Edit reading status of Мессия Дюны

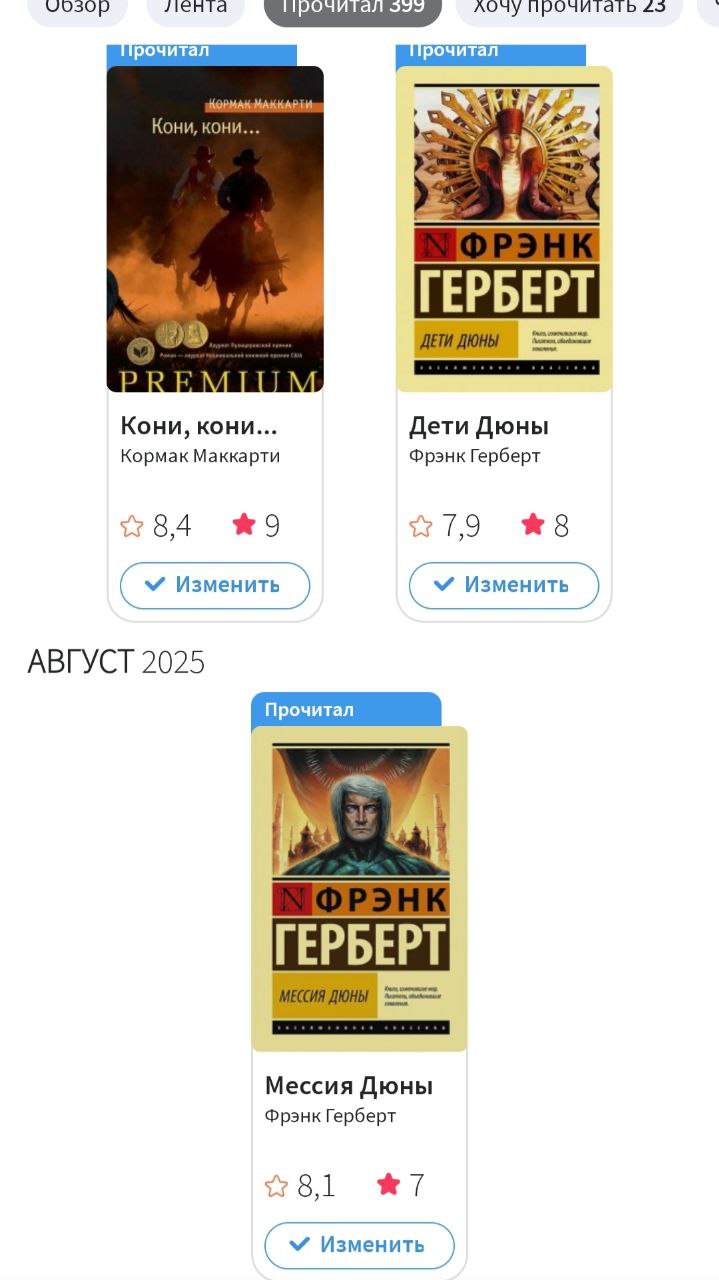coord(359,1245)
